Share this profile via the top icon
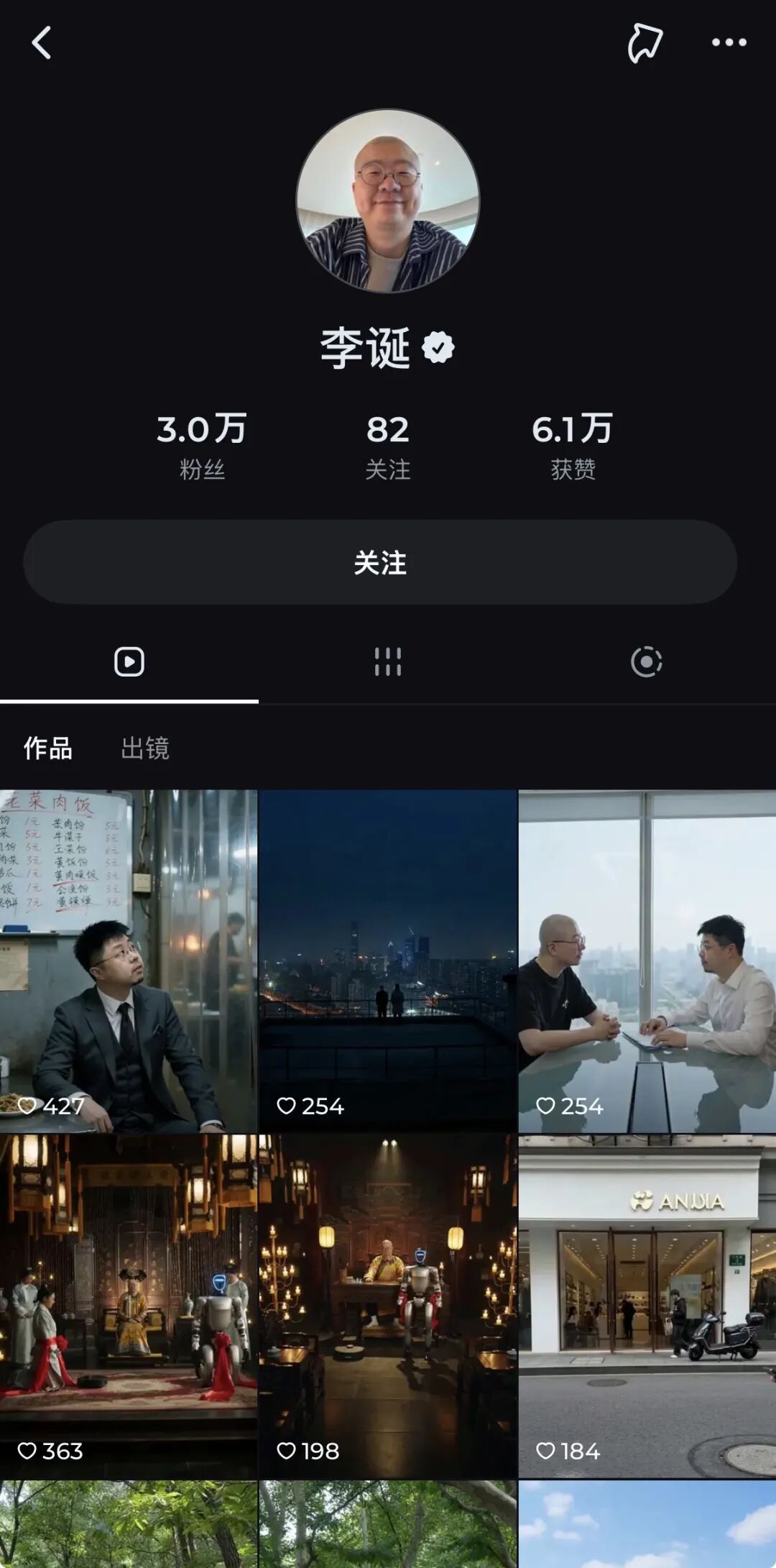776x1568 pixels. coord(645,43)
